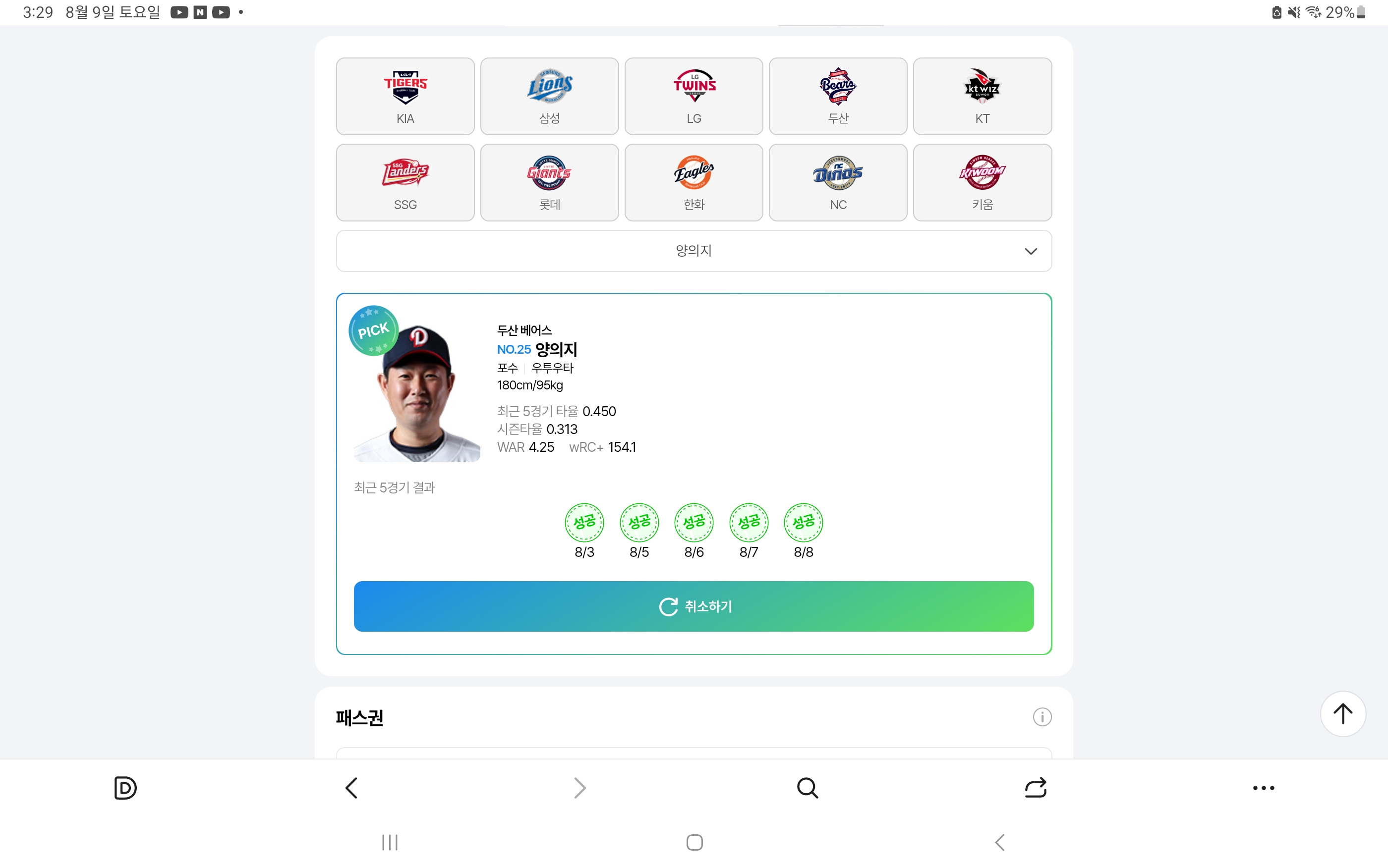Select the SSG Landers team
1388x868 pixels.
point(405,182)
